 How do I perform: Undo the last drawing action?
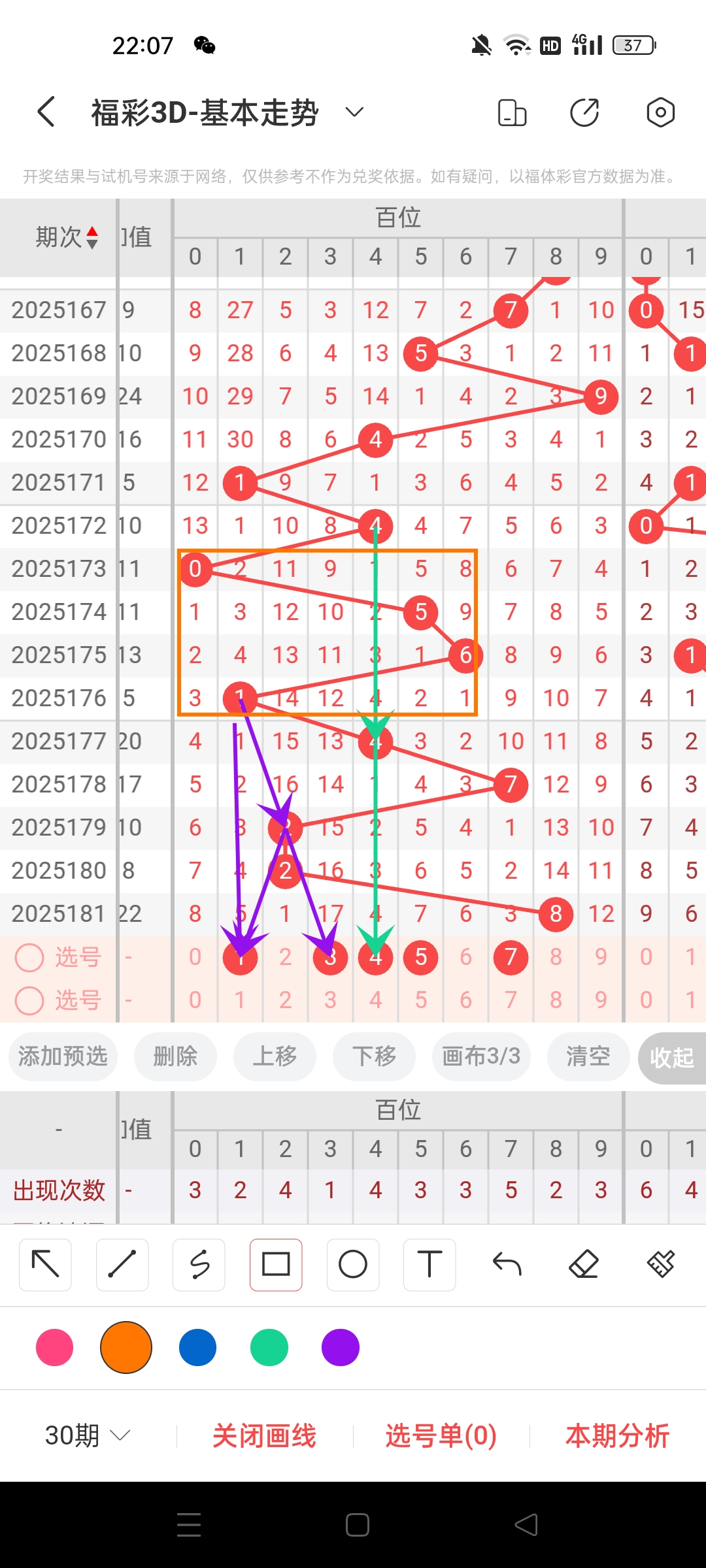507,1264
